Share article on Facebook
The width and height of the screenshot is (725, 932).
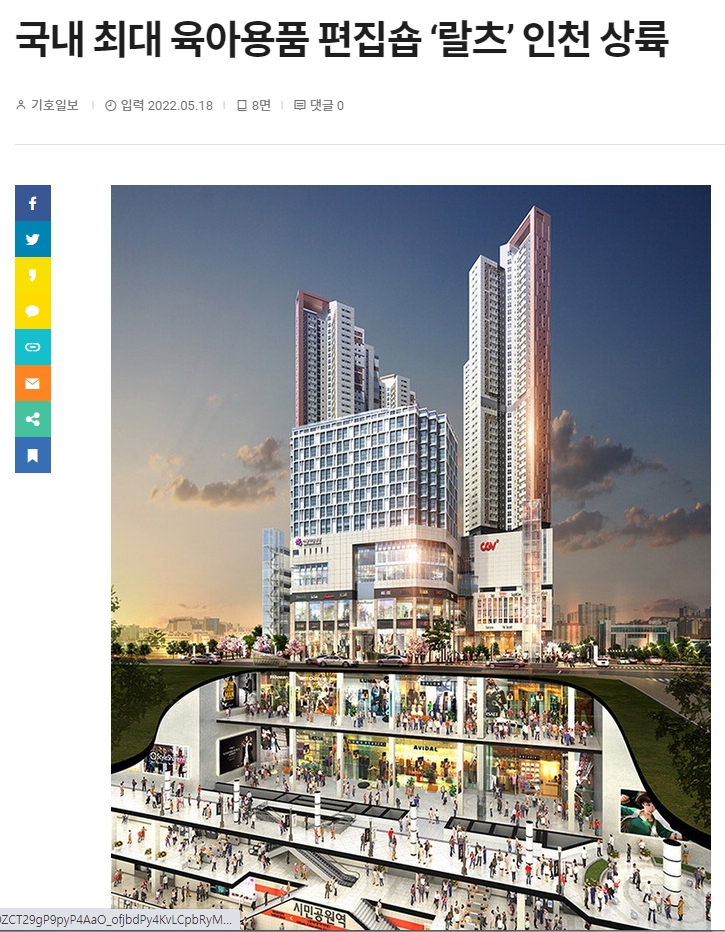click(x=32, y=203)
